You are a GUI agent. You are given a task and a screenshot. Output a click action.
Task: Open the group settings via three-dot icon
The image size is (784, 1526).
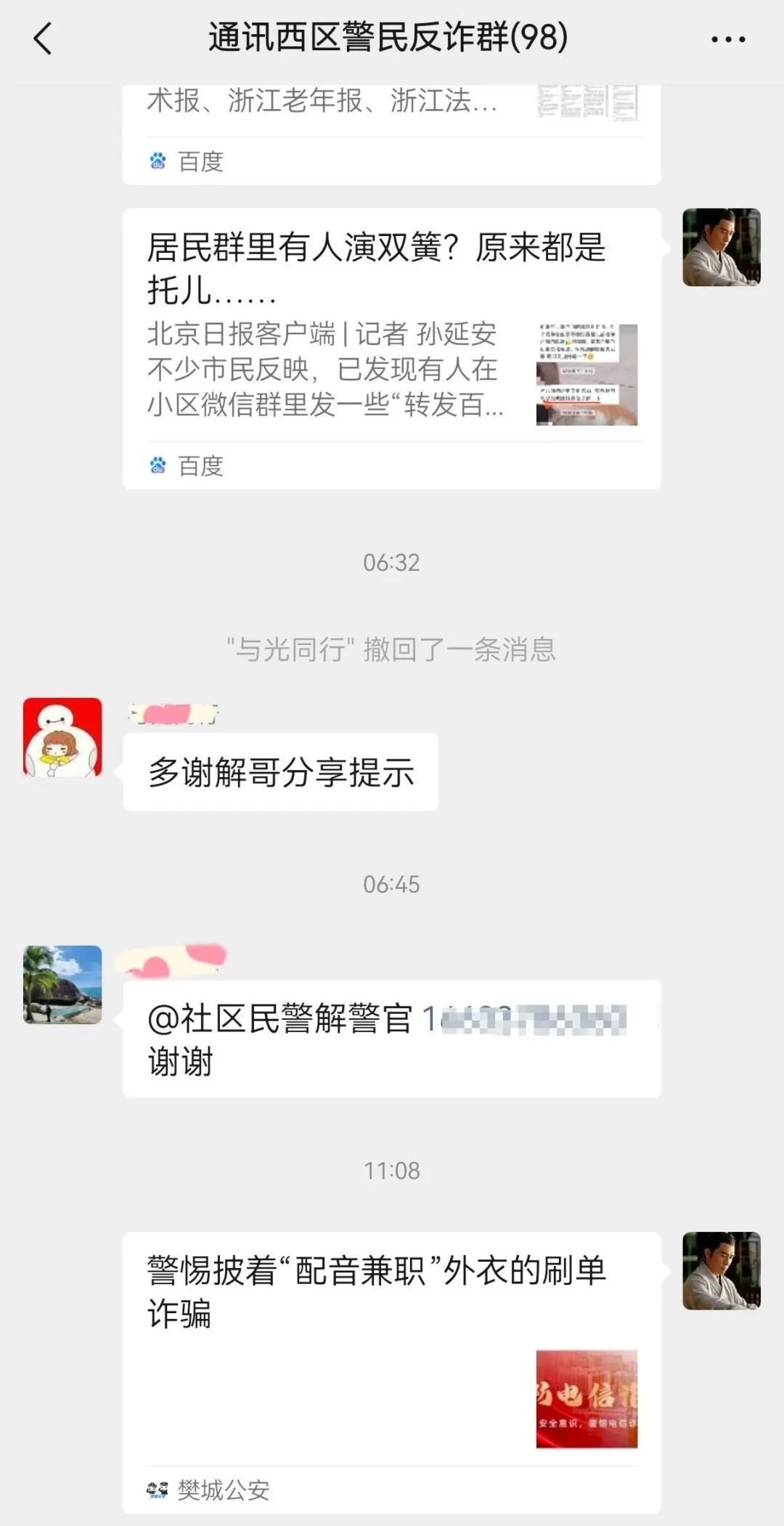[730, 40]
